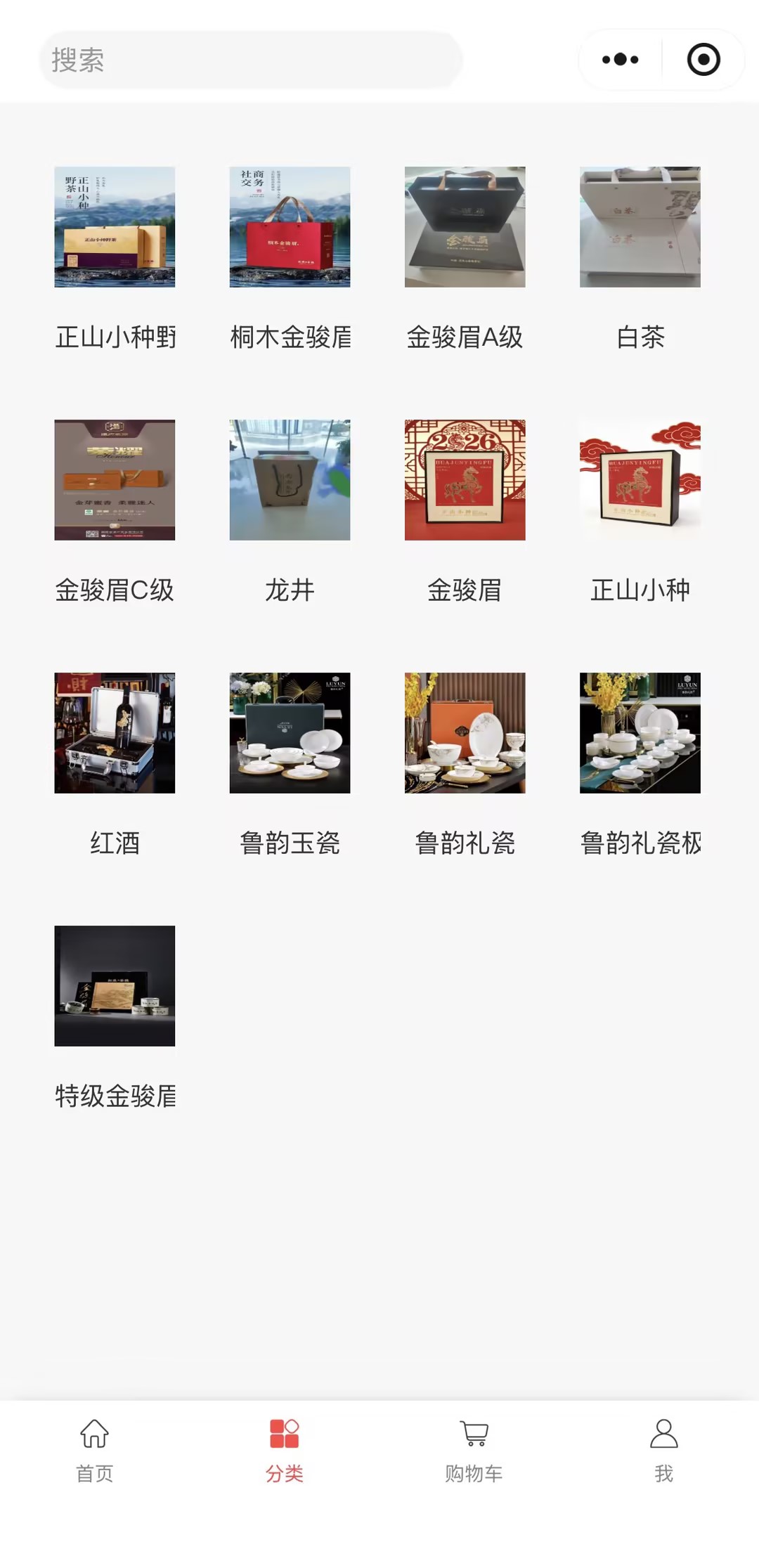Image resolution: width=759 pixels, height=1568 pixels.
Task: View the 金骏眉C级 category
Action: (x=115, y=480)
